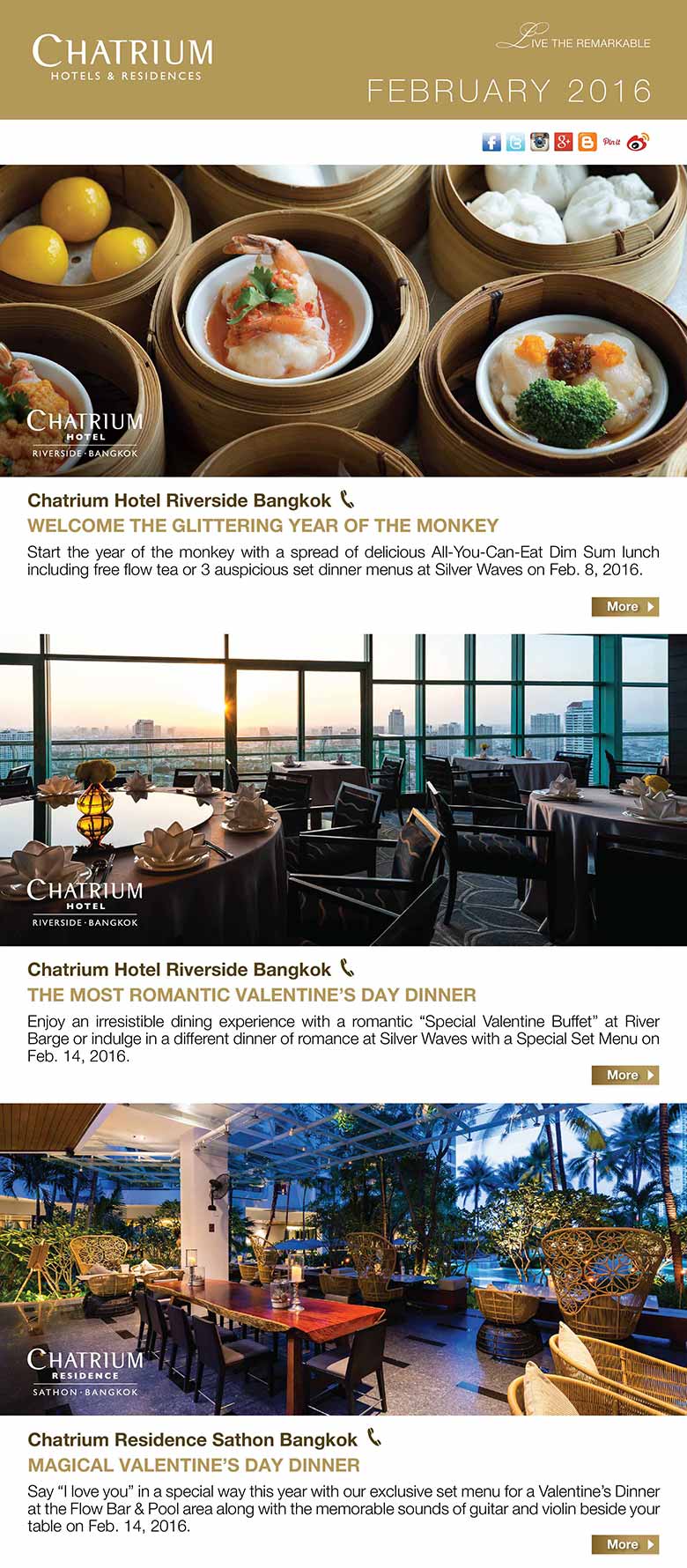Open the dim sum promotion image
This screenshot has width=687, height=1568.
[x=343, y=321]
